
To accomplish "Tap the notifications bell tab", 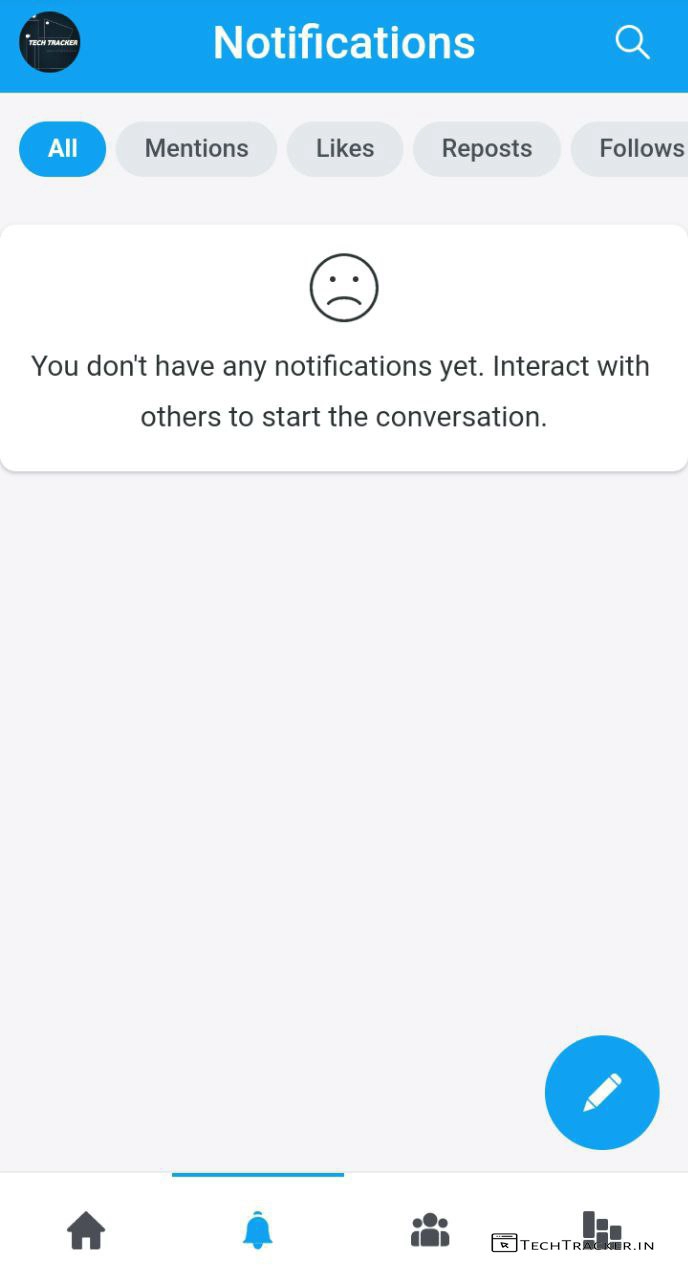I will click(x=258, y=1230).
